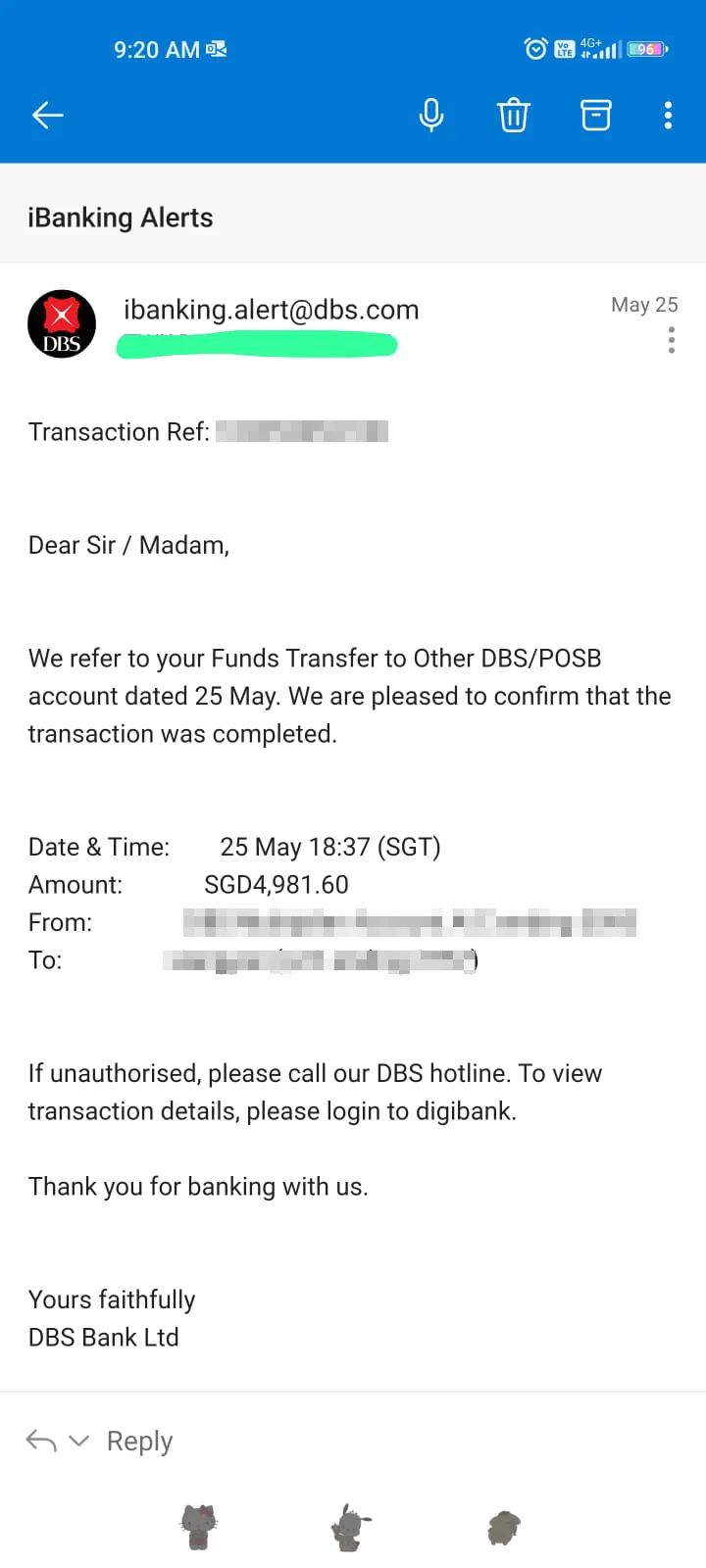Open message options below the May 25 date
706x1568 pixels.
671,340
